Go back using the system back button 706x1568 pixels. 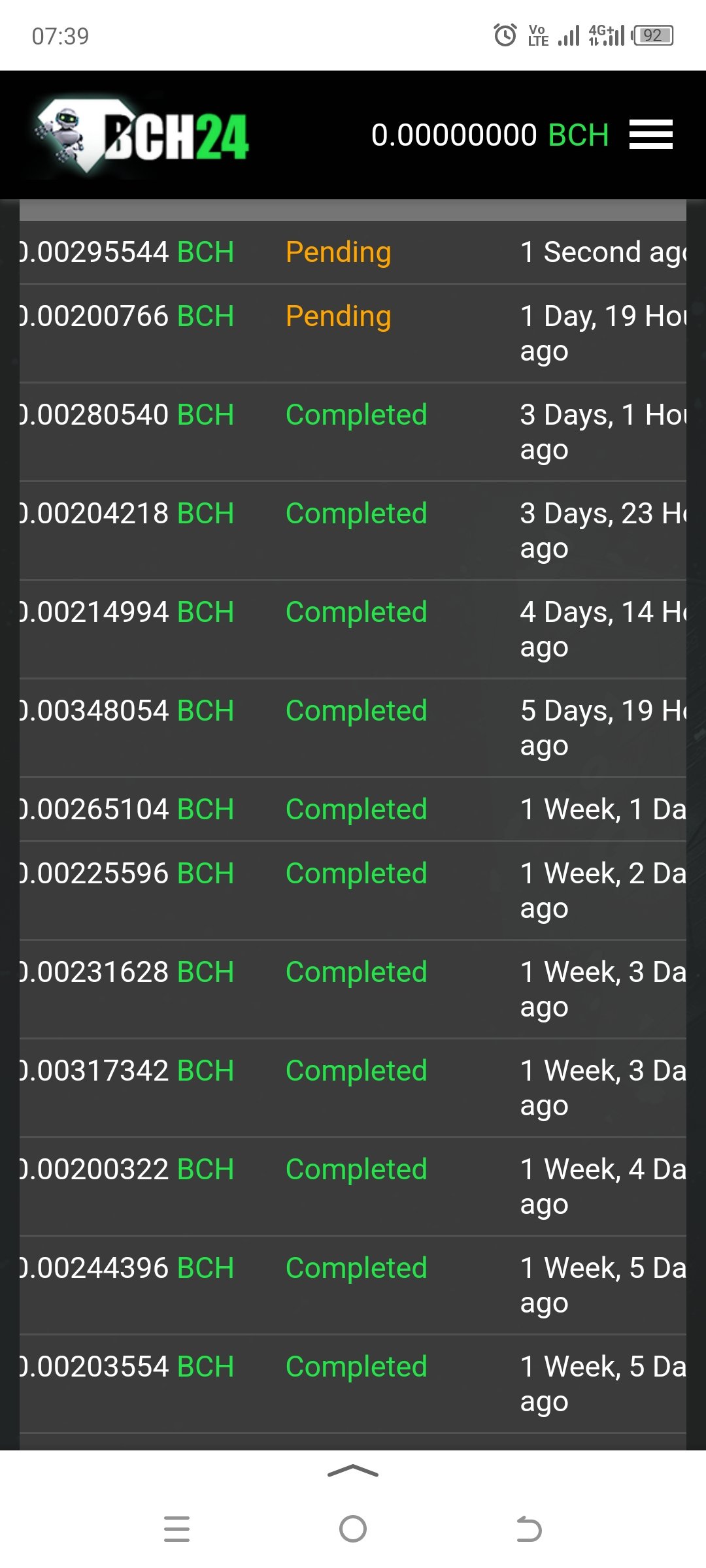[x=529, y=1529]
